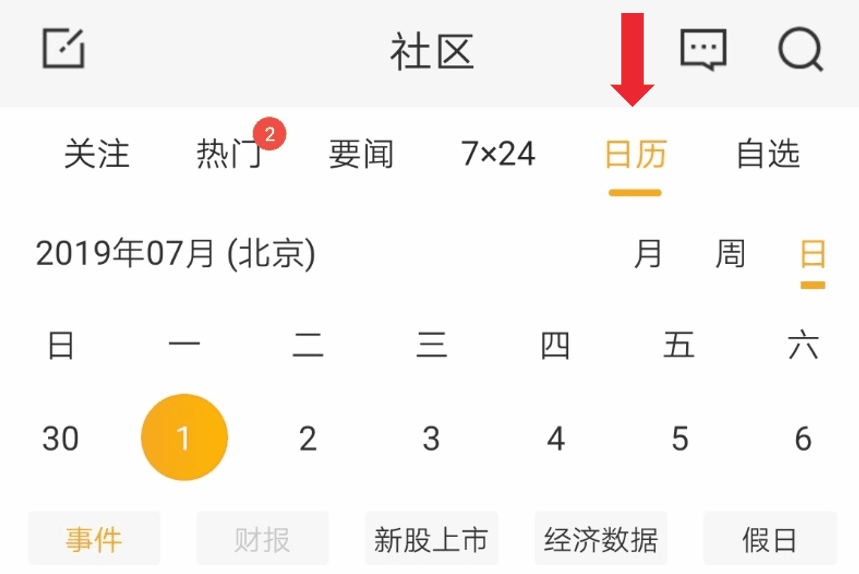Switch to the 自选 tab

[x=768, y=154]
